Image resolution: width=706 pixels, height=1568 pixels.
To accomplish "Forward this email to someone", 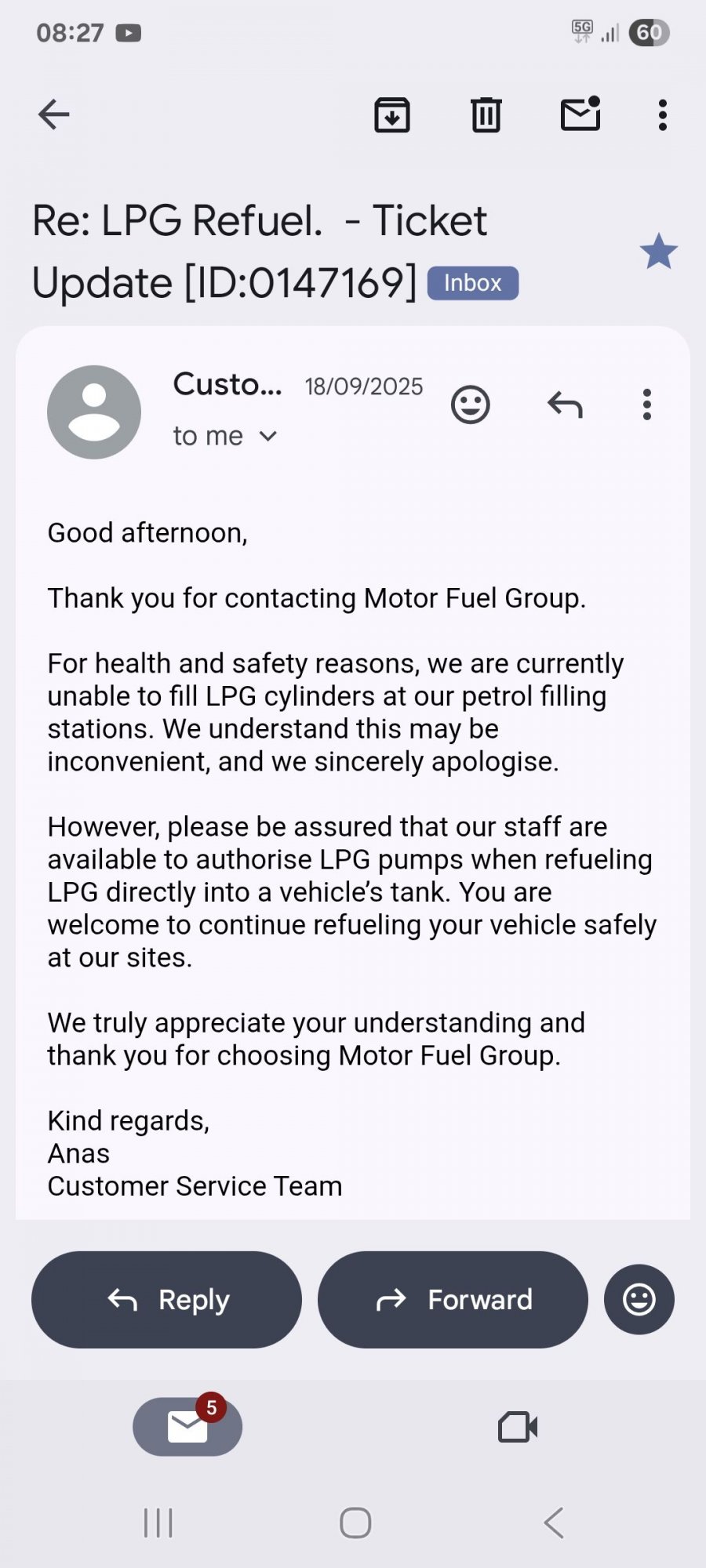I will (453, 1300).
